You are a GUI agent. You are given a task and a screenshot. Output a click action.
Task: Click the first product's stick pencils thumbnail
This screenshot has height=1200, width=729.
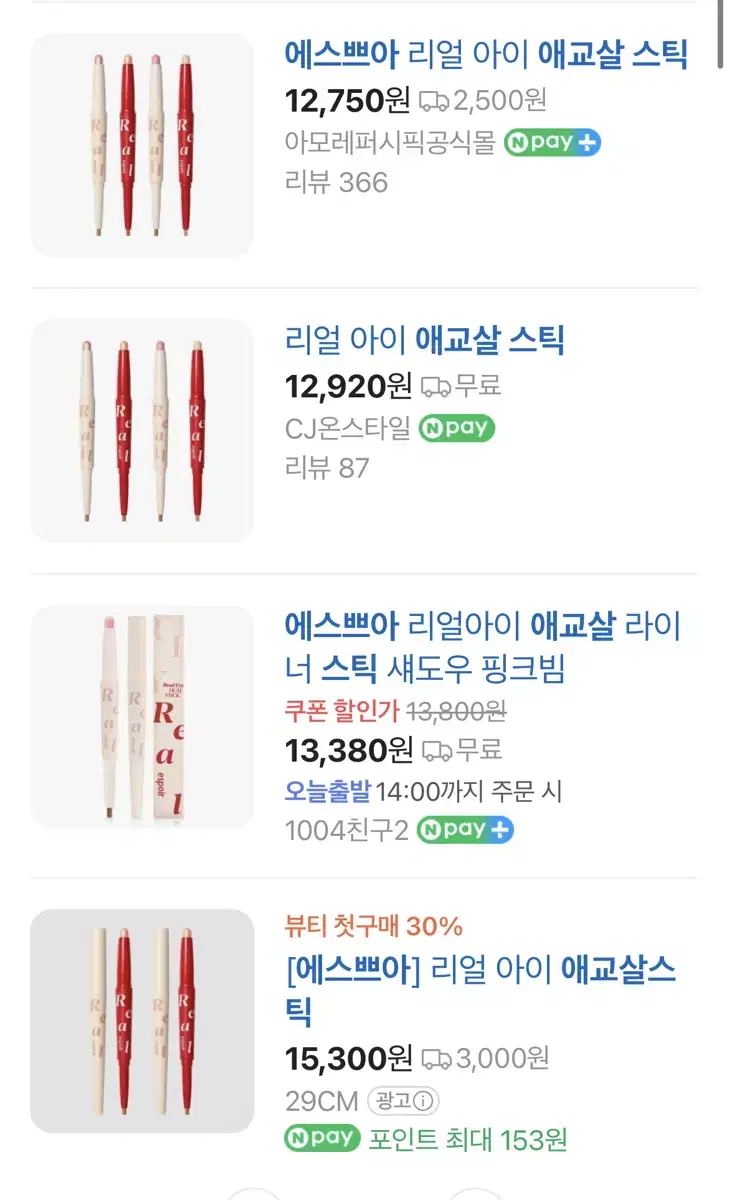click(x=140, y=140)
